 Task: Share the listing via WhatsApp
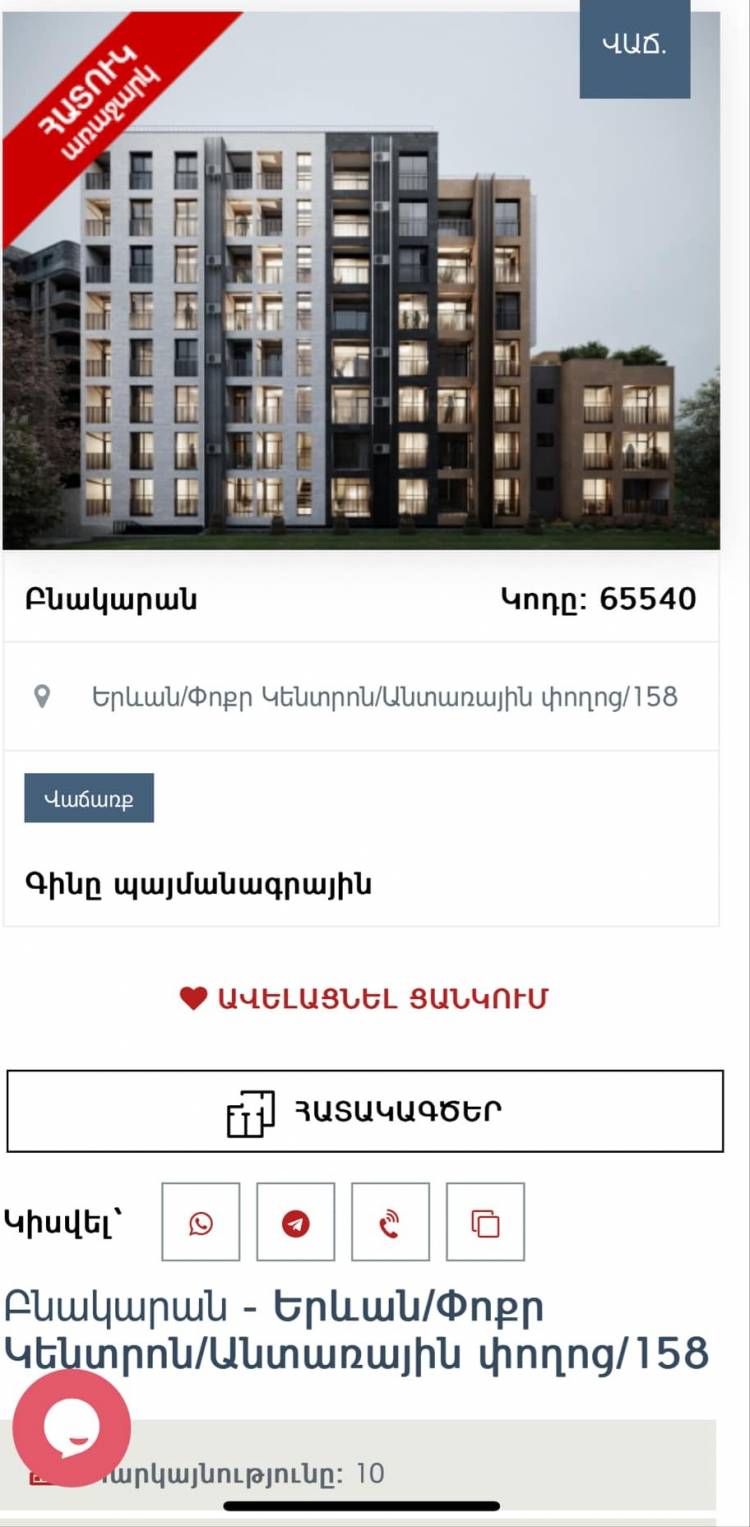(201, 1222)
